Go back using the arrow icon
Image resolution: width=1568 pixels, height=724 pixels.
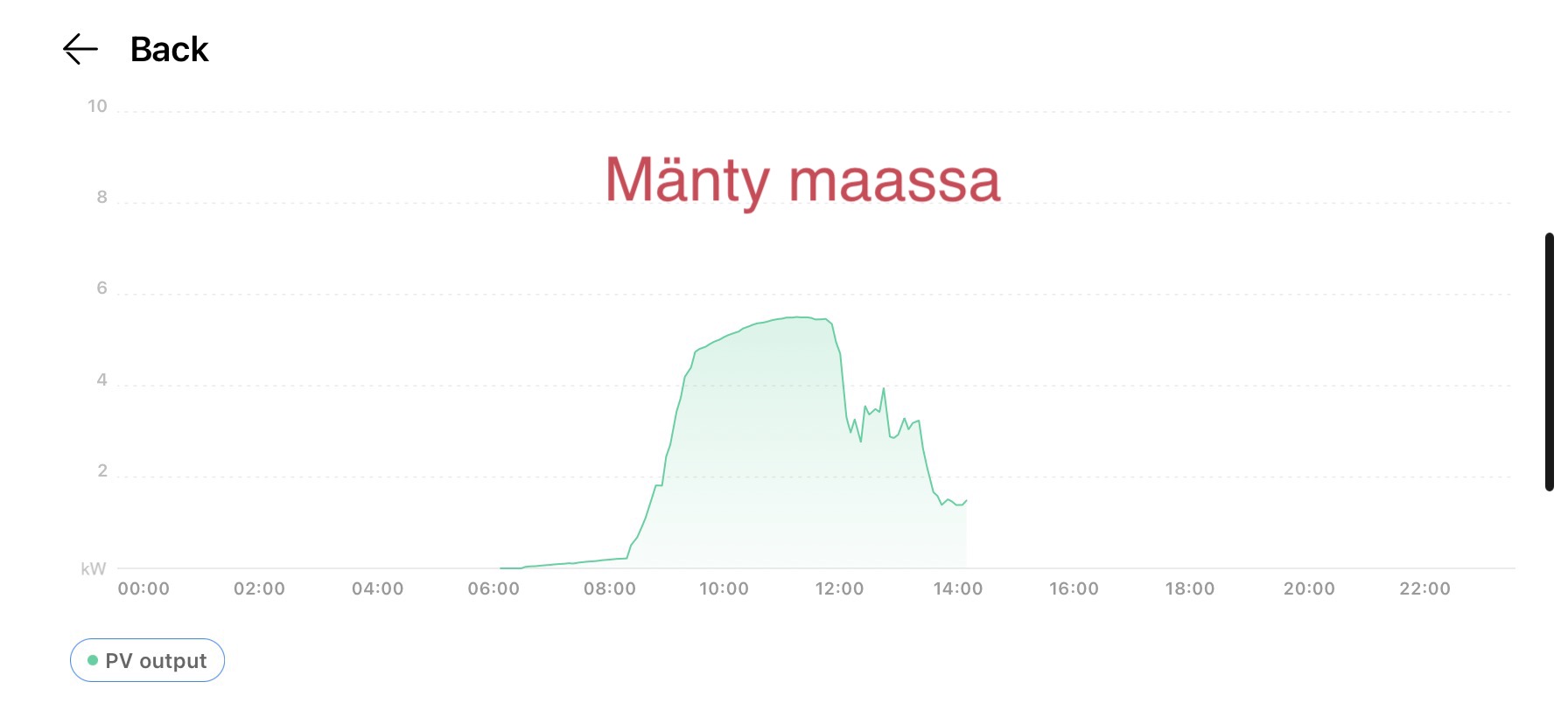80,50
